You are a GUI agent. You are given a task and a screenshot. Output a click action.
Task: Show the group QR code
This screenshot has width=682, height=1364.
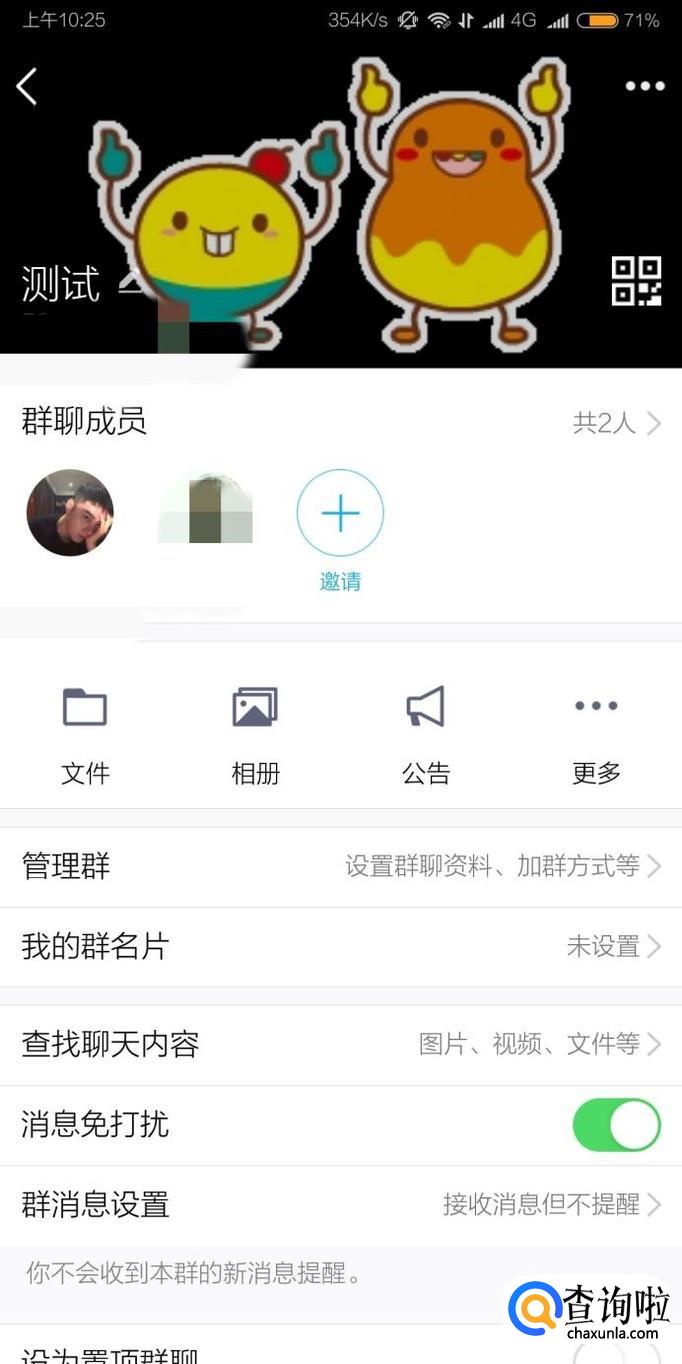coord(637,281)
